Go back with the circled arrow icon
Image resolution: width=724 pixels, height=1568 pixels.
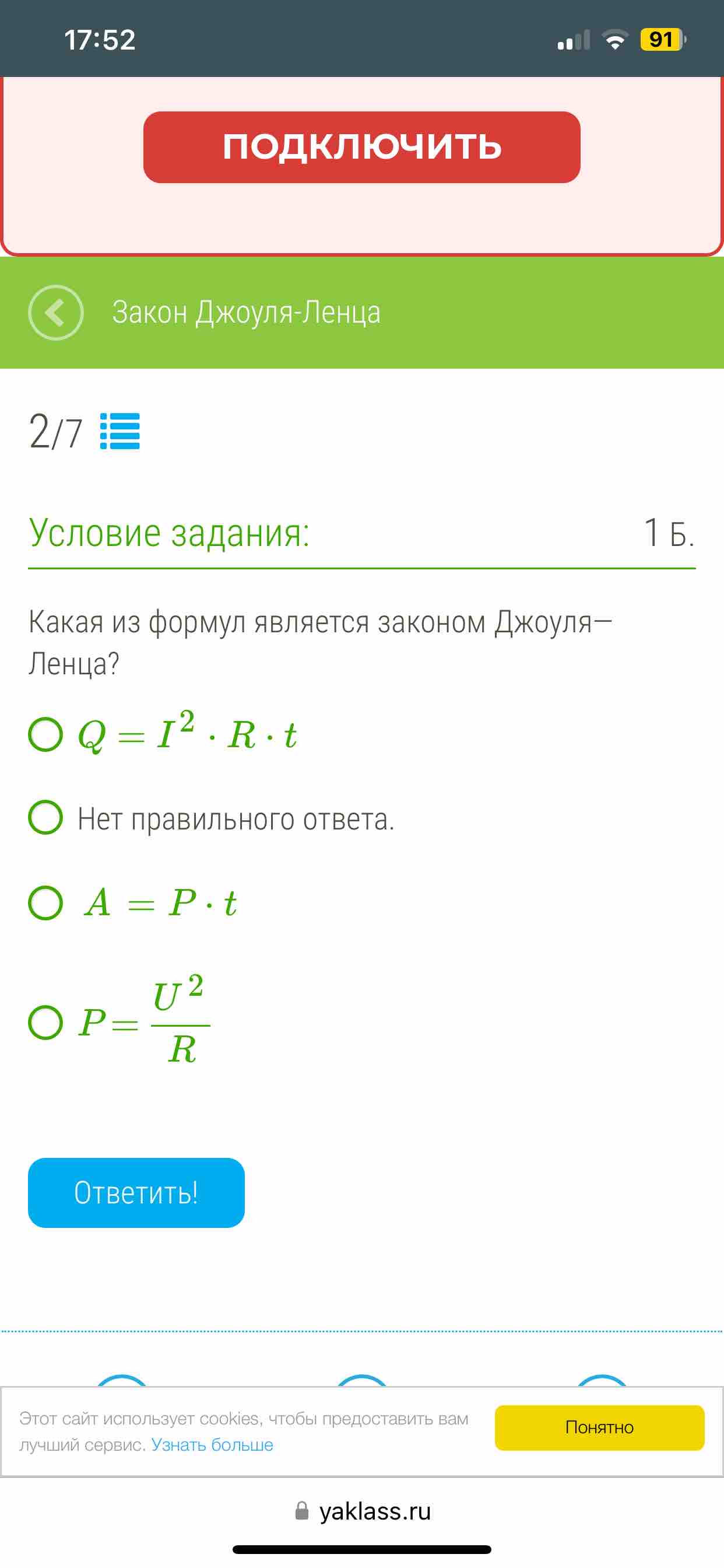(55, 312)
